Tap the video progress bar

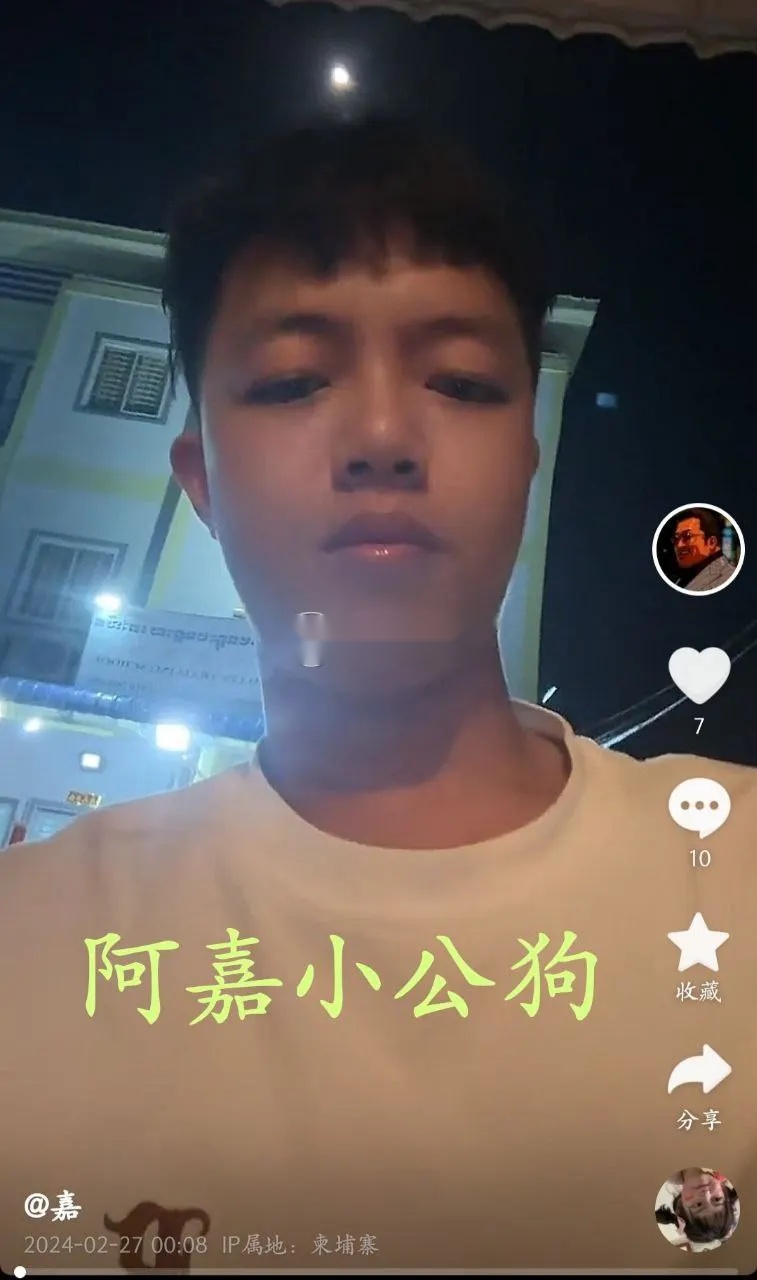[x=378, y=1272]
